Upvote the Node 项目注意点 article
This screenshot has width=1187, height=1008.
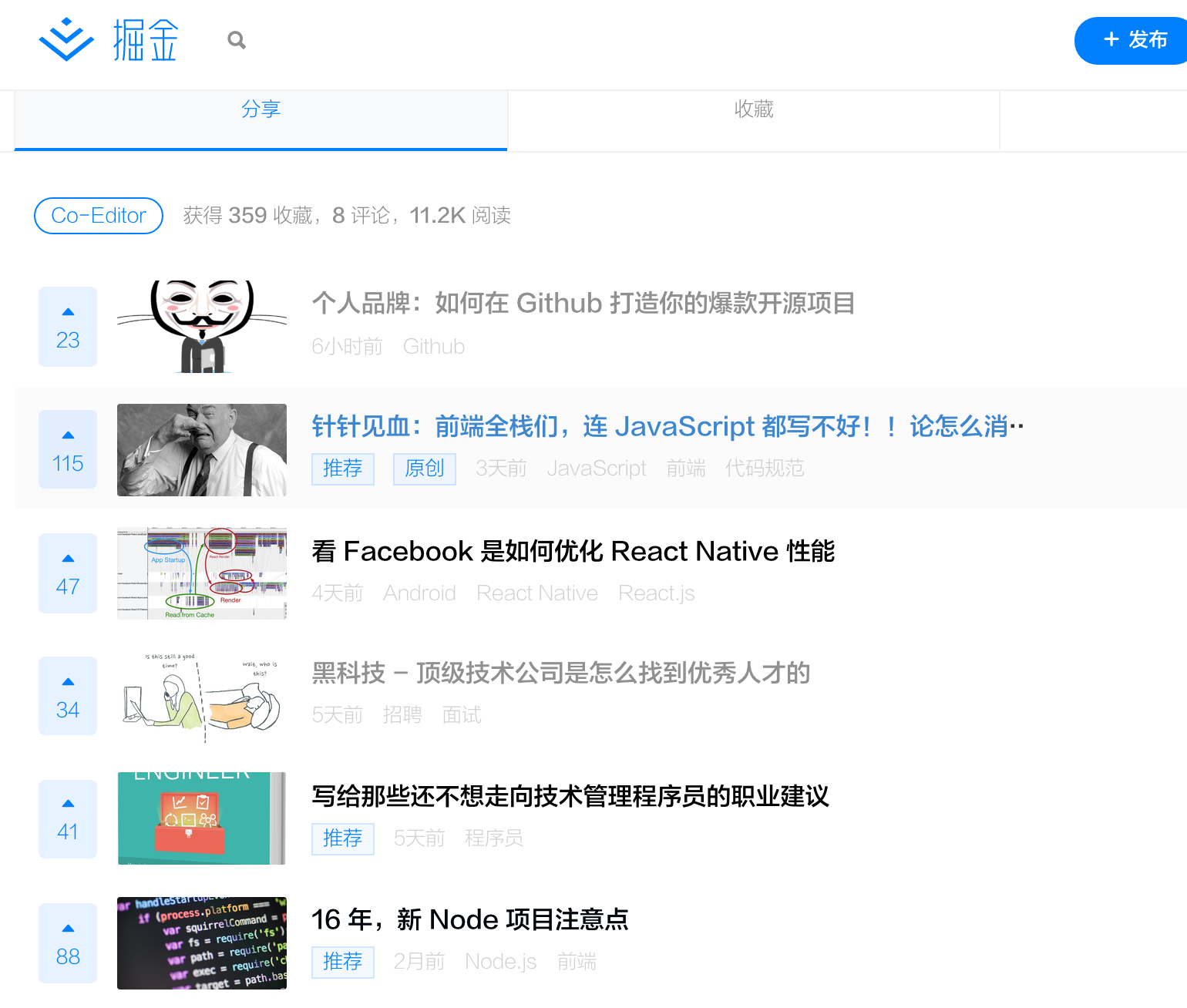pos(68,943)
